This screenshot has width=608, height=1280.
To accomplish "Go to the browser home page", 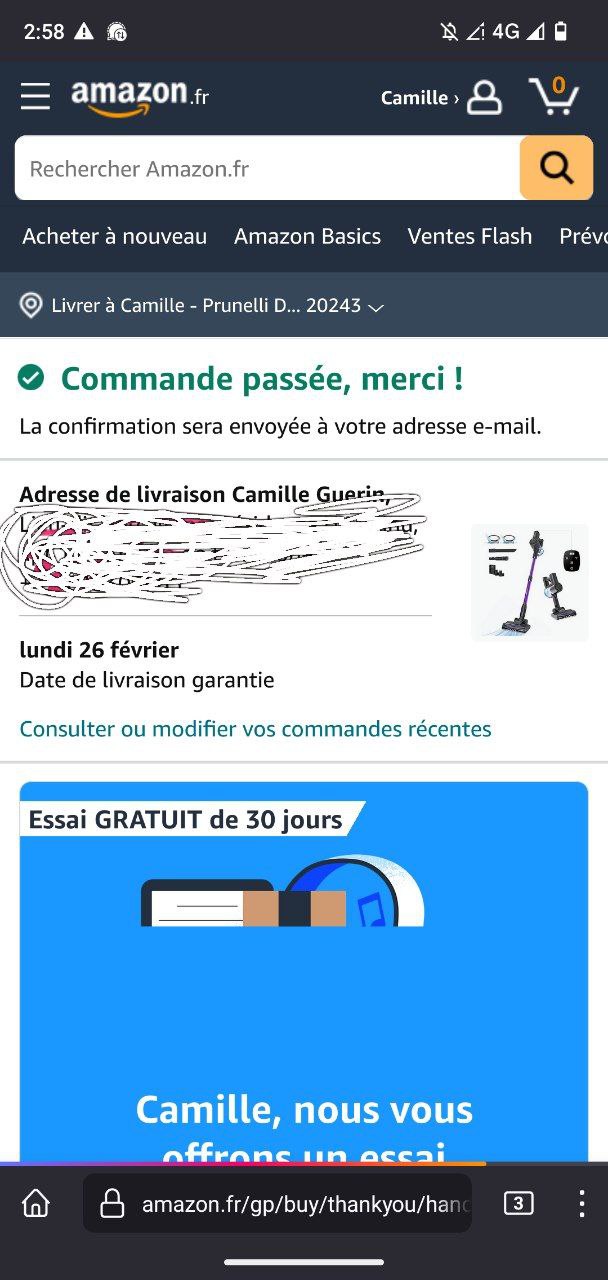I will (36, 1203).
